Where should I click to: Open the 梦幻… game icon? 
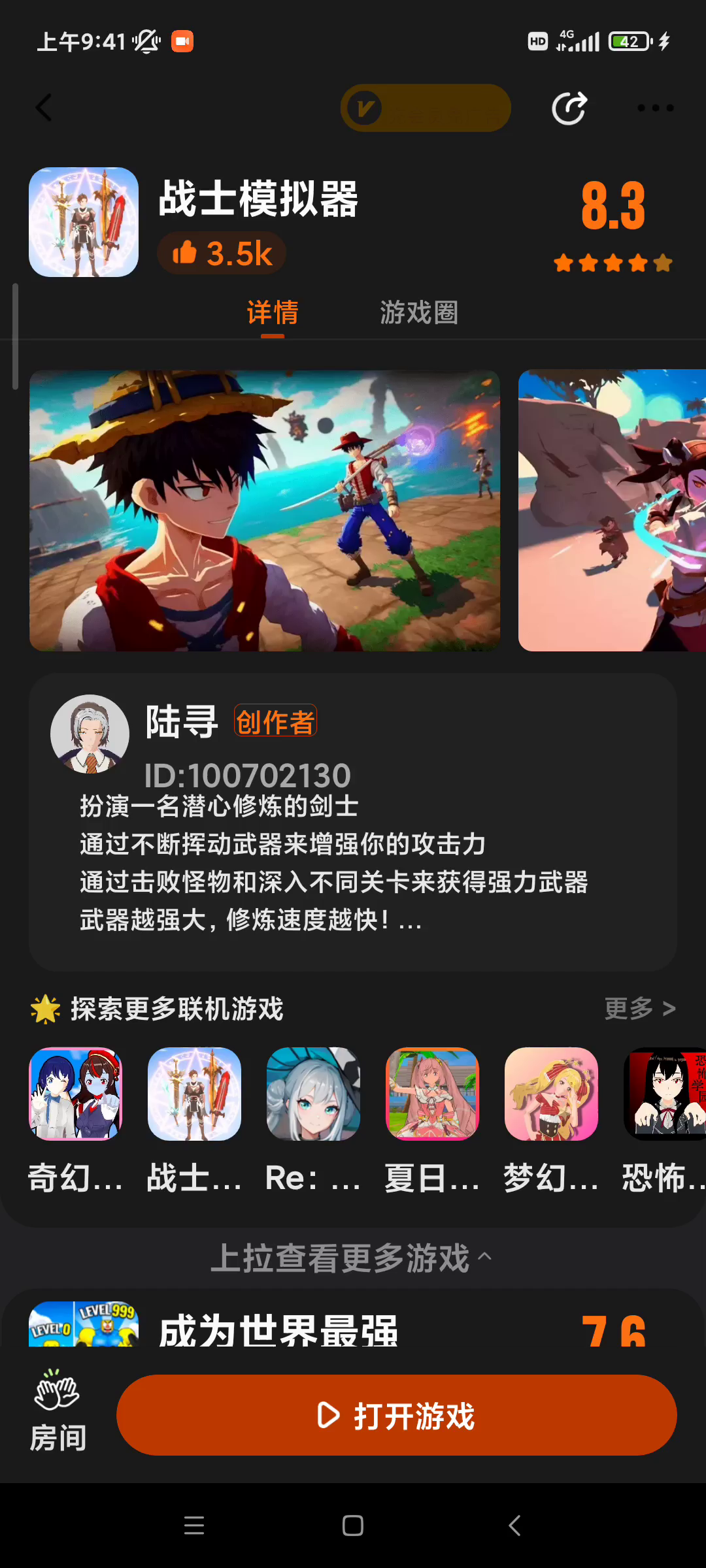point(551,1094)
